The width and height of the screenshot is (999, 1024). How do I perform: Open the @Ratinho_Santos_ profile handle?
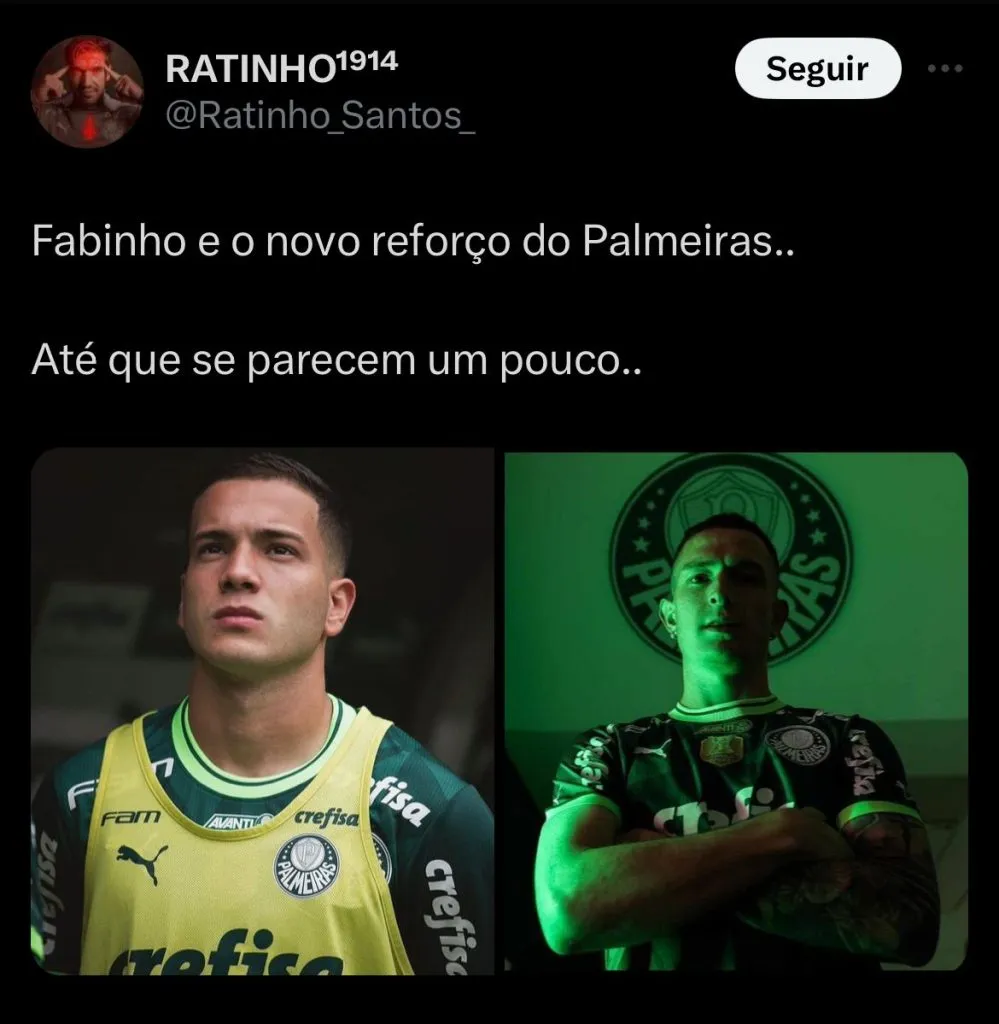(x=319, y=118)
